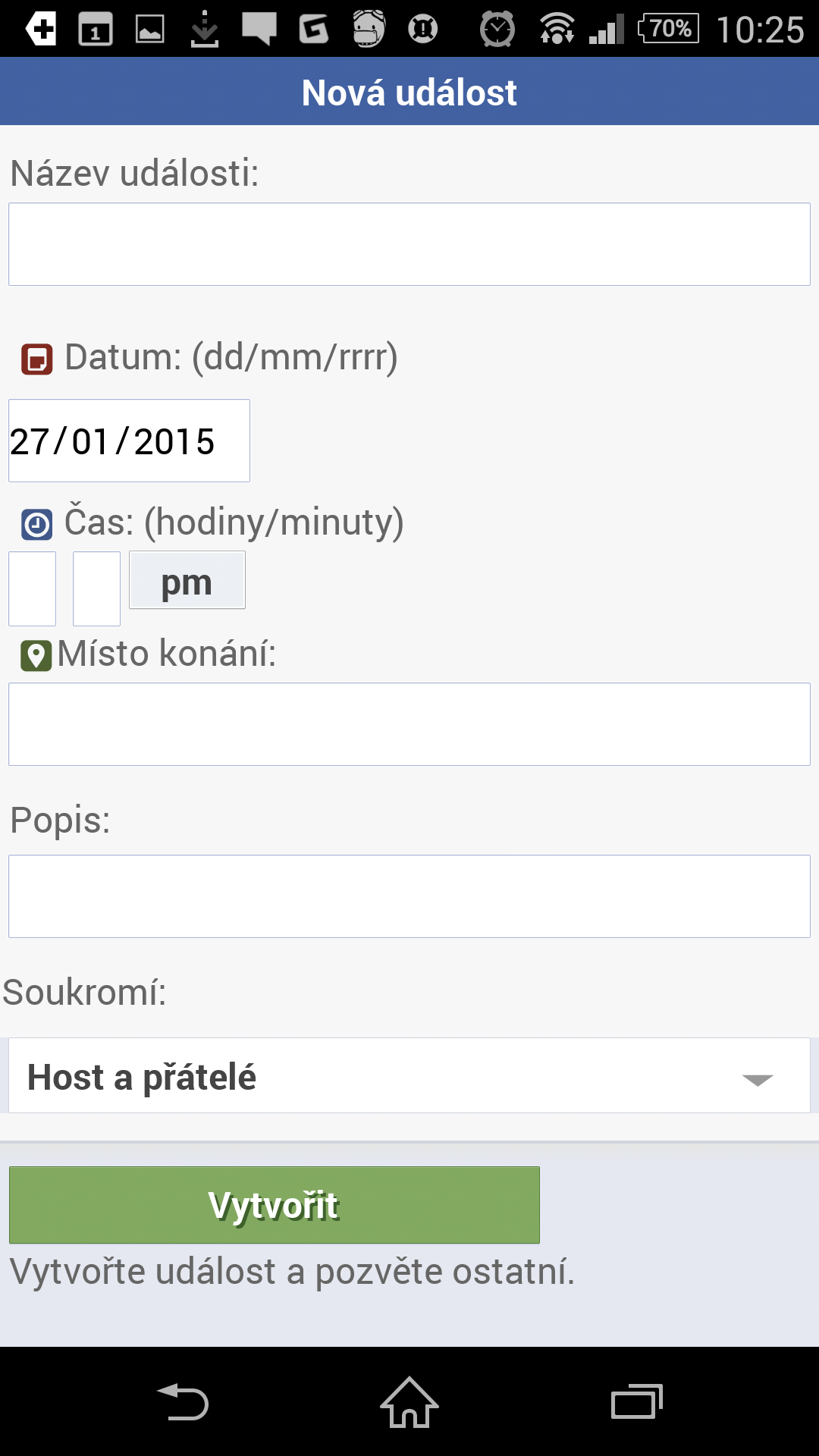Expand the Soukromí dropdown Host a přátelé

[x=409, y=1075]
